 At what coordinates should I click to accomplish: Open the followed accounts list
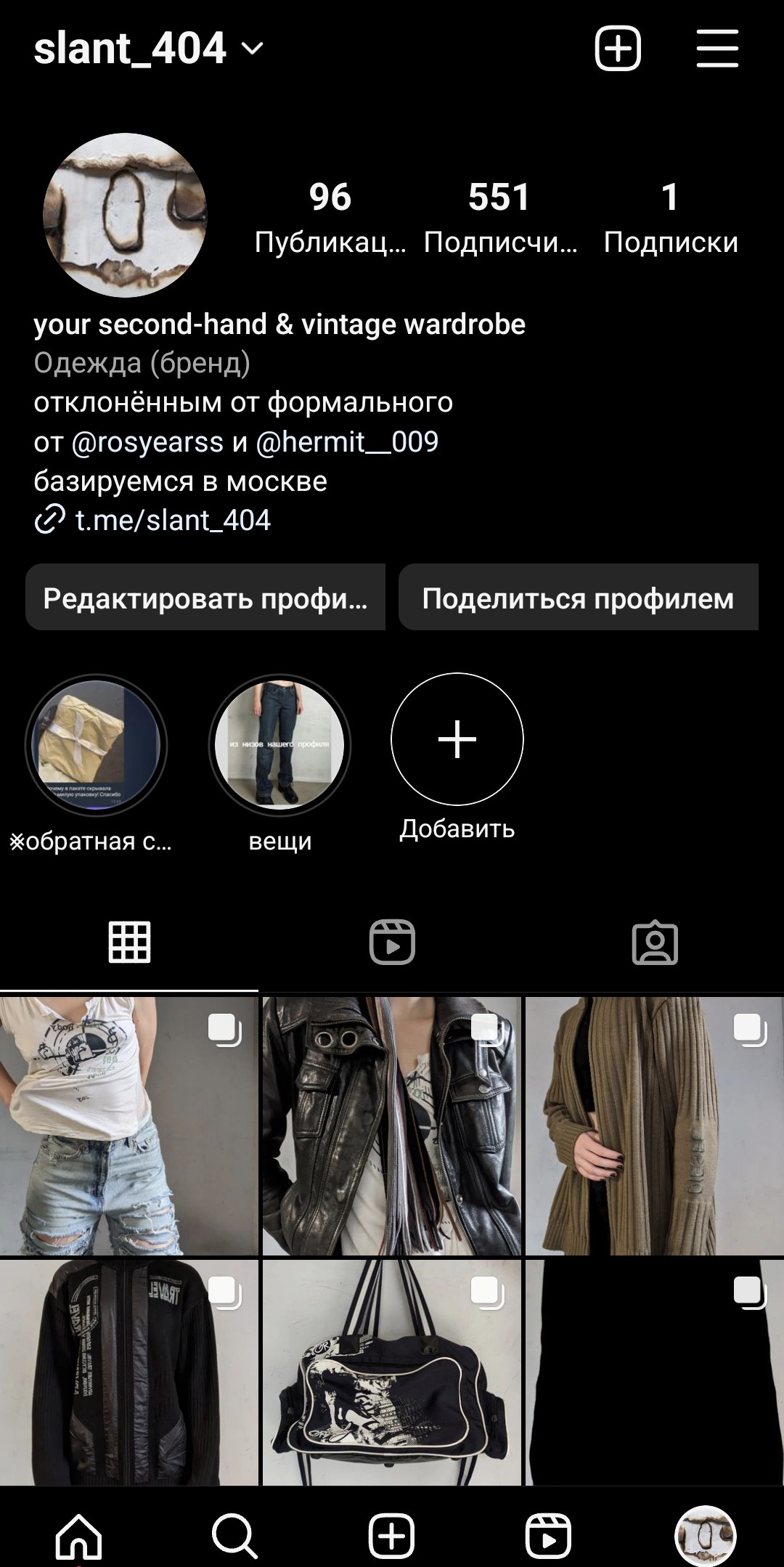click(670, 216)
